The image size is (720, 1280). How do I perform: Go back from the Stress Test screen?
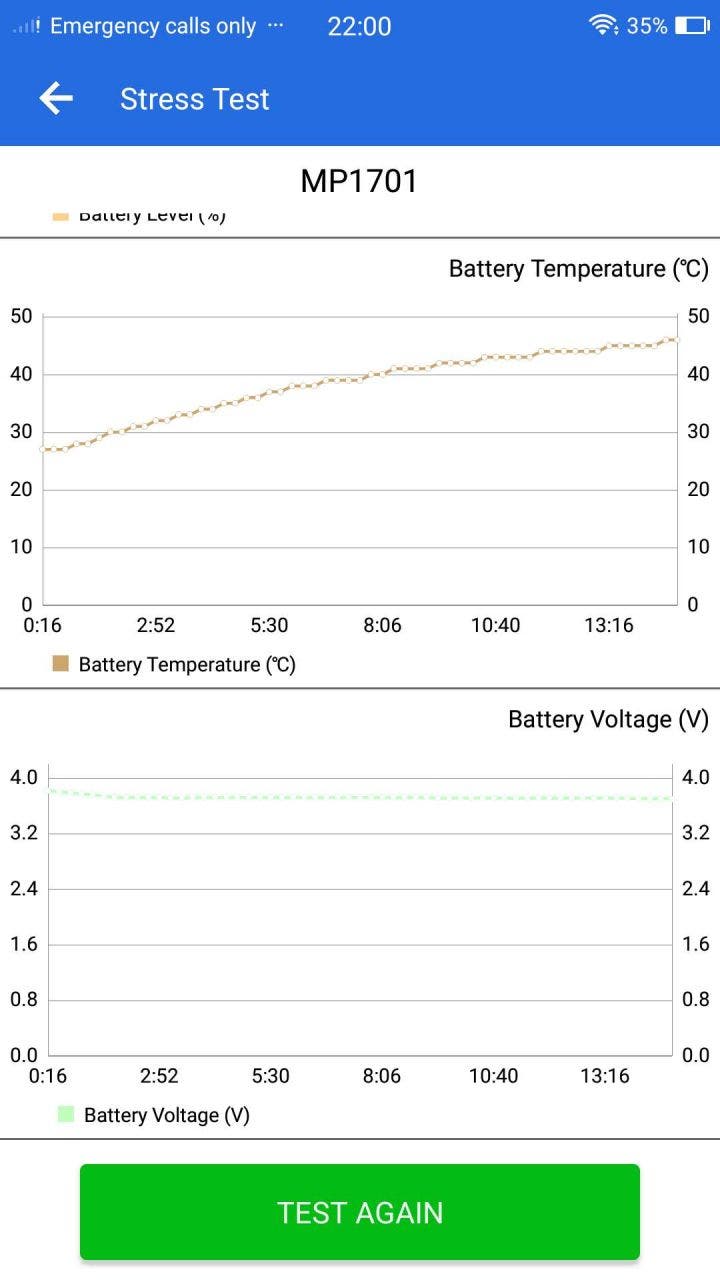pos(56,98)
